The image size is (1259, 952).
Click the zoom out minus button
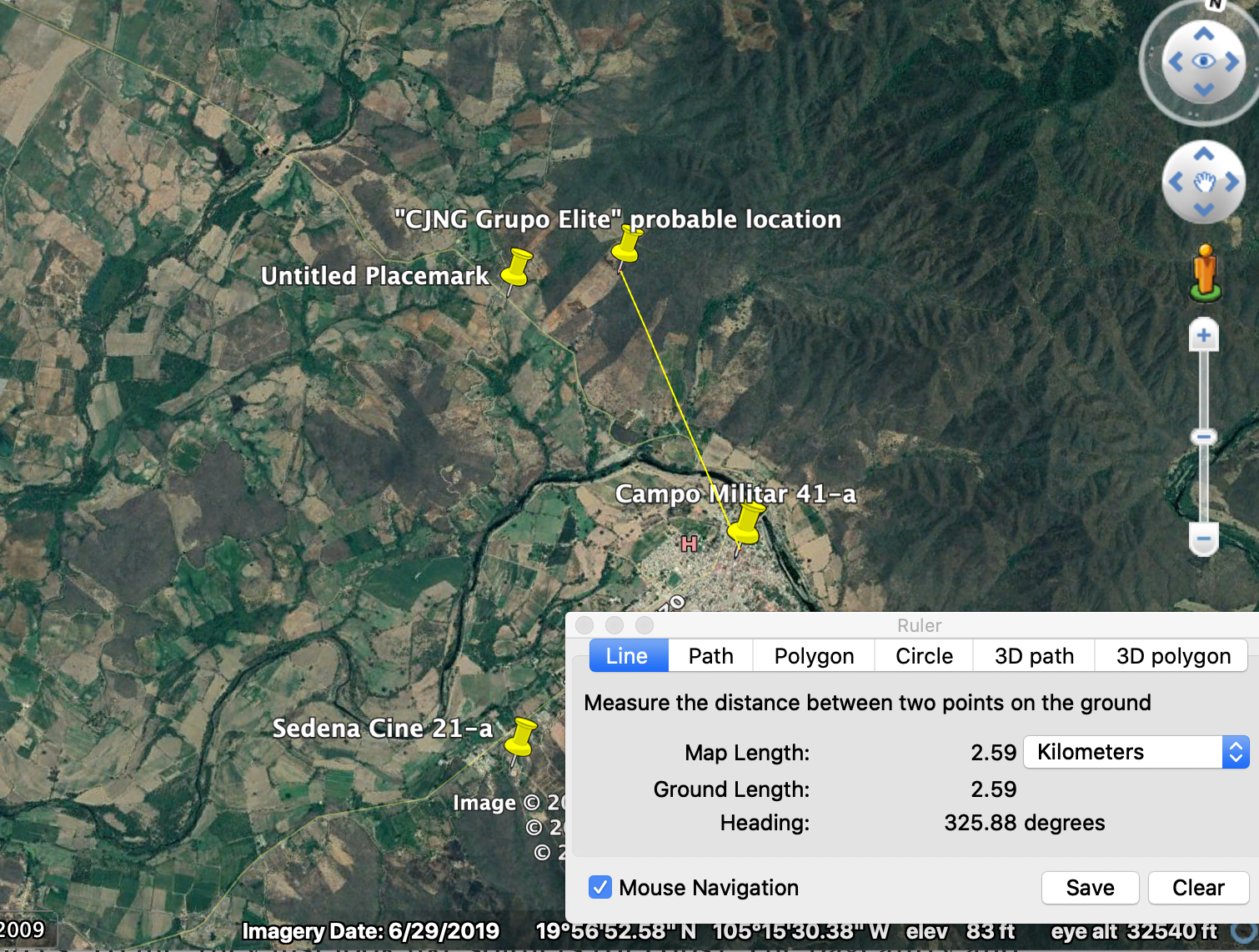pos(1203,539)
